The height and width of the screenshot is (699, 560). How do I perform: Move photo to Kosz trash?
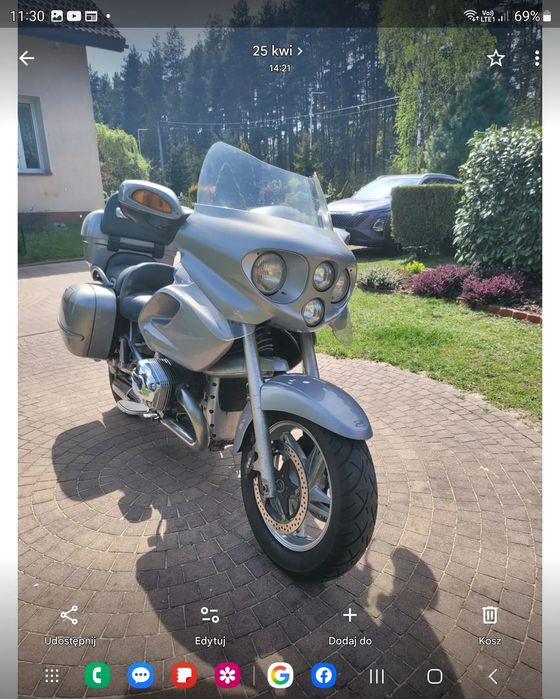point(490,625)
